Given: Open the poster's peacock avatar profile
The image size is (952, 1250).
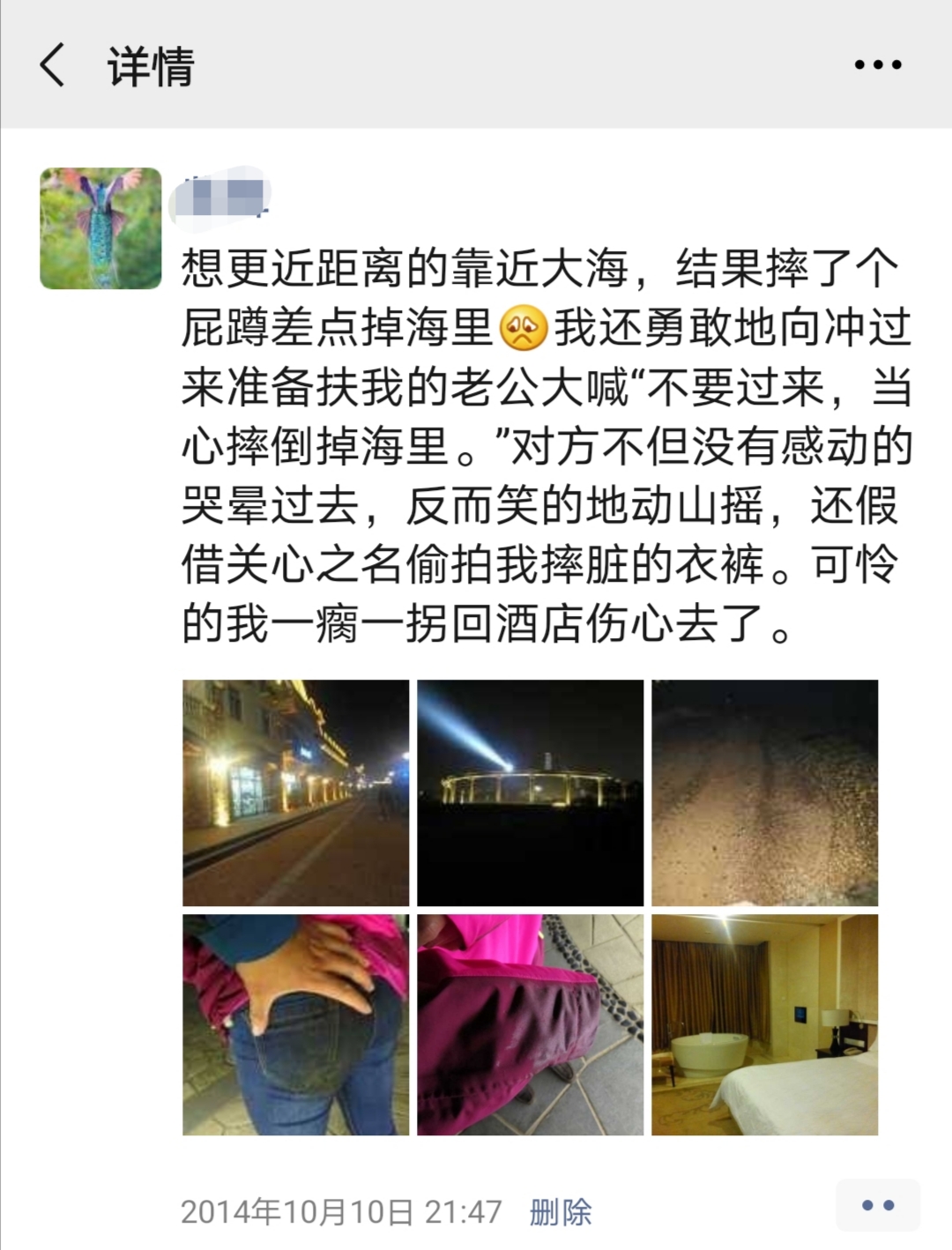Looking at the screenshot, I should click(x=100, y=228).
